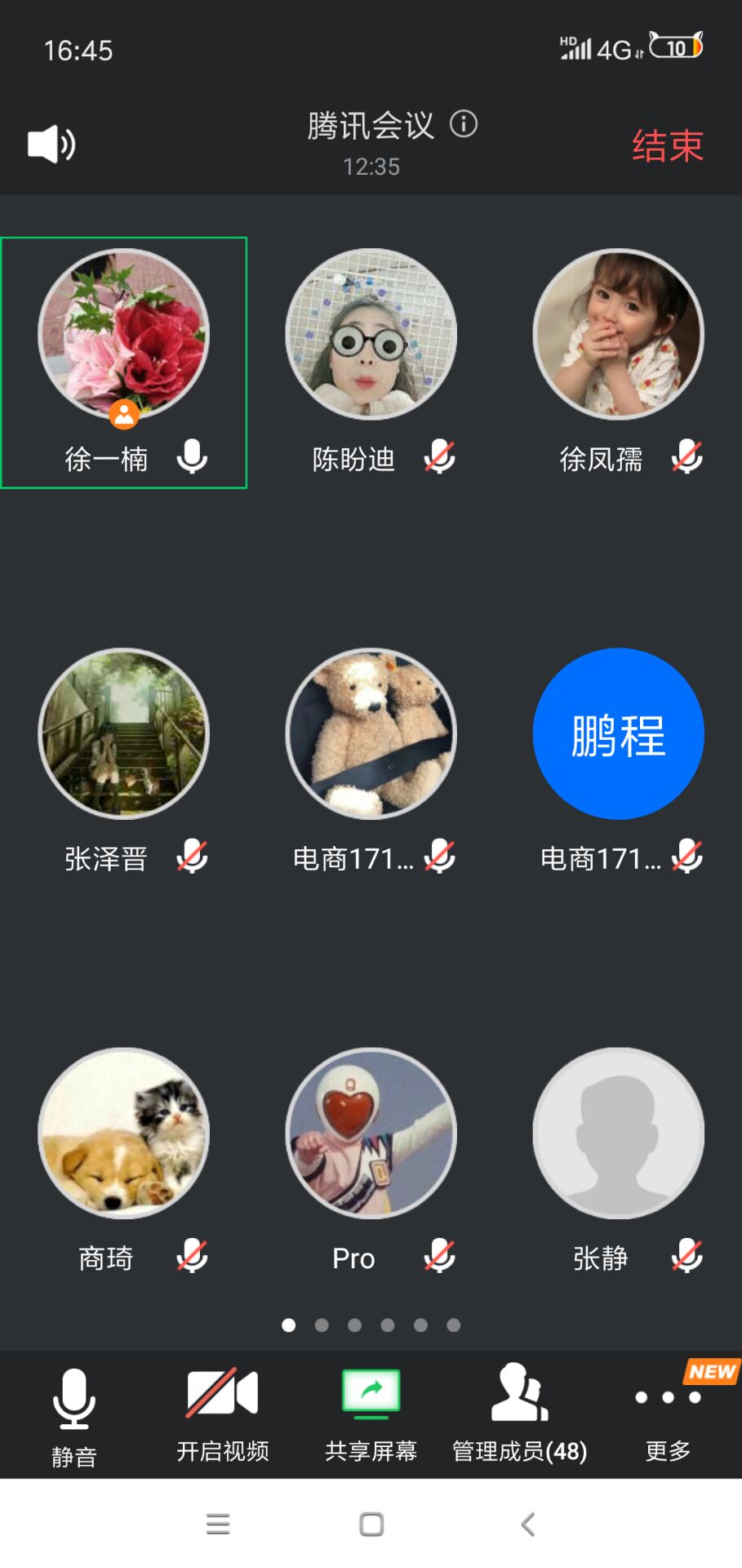The image size is (742, 1568).
Task: Mute your microphone with 静音
Action: (x=74, y=1417)
